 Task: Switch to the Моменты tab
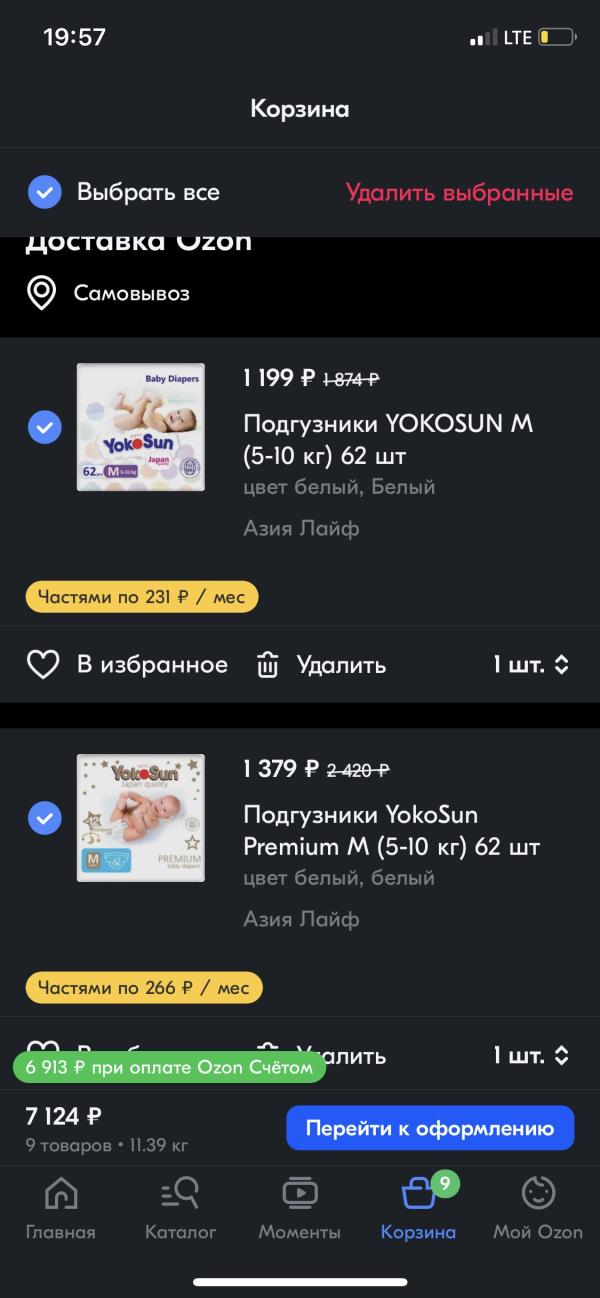299,1208
